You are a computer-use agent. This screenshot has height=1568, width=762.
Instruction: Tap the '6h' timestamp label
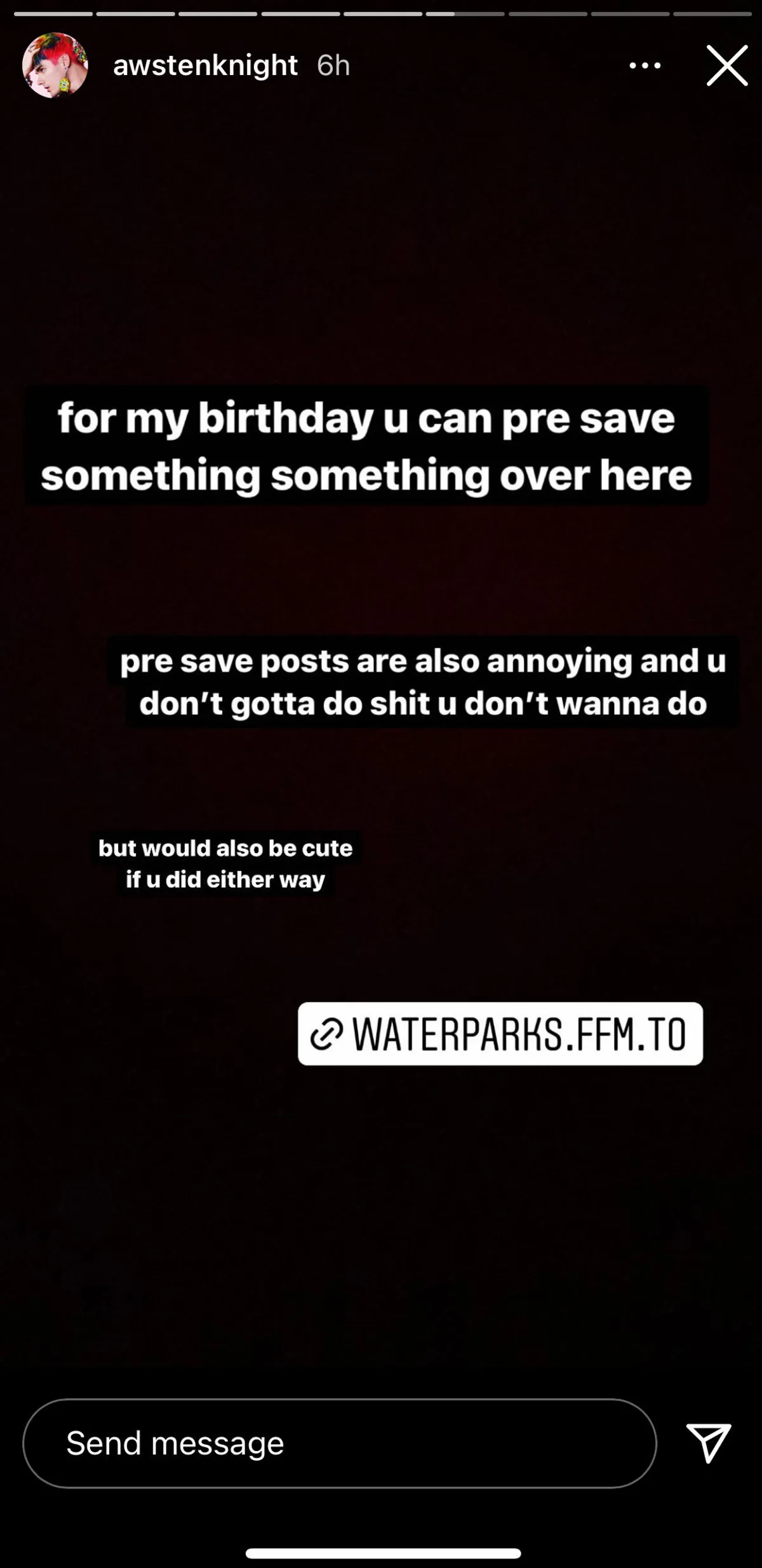[x=335, y=65]
